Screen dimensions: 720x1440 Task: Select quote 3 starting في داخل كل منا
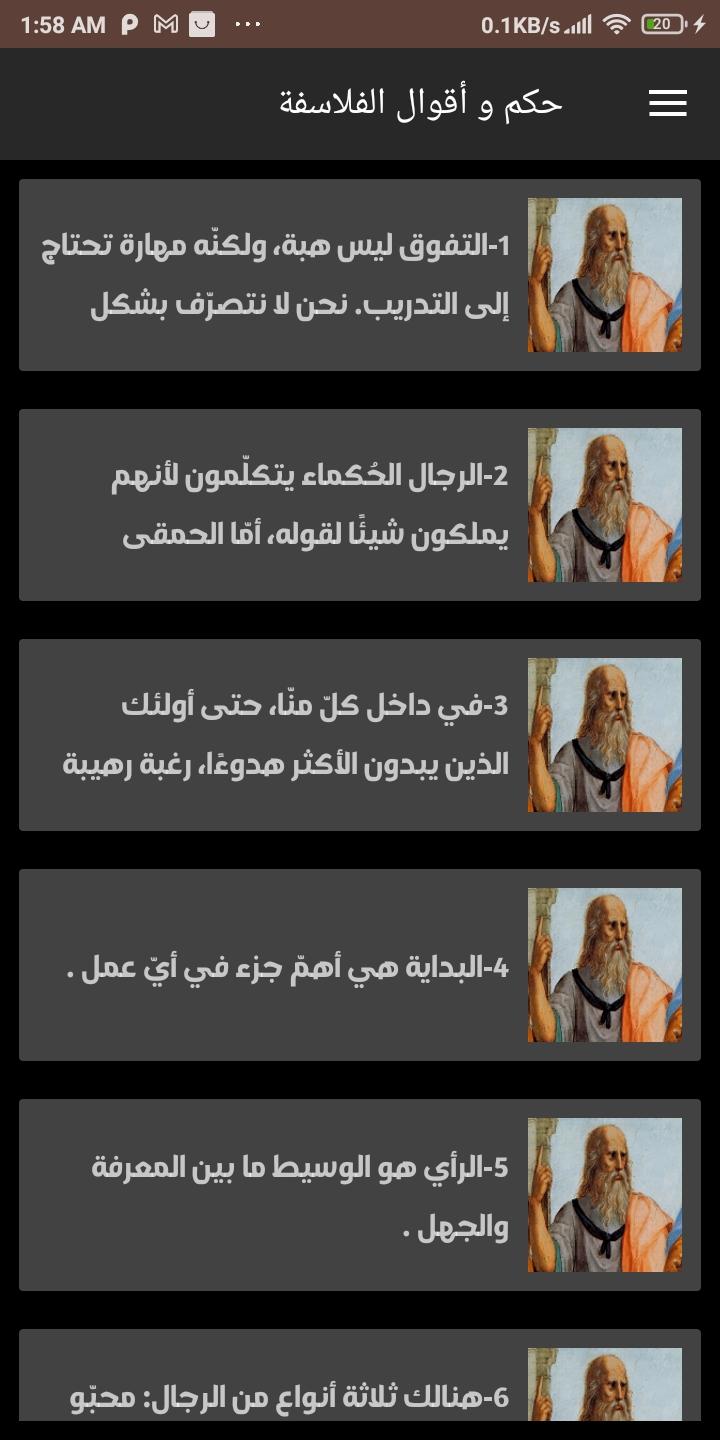(x=360, y=735)
